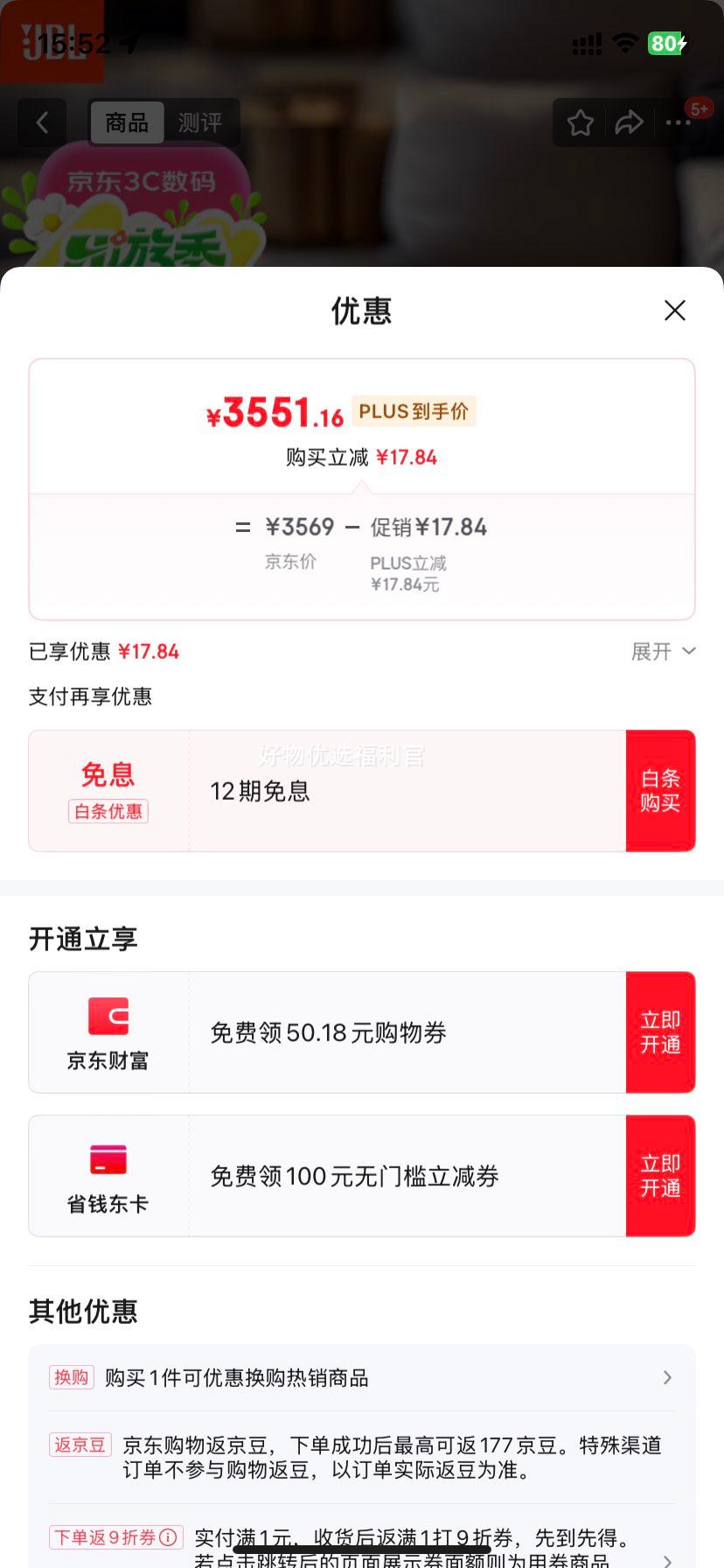Claim the 100元 voucher via 立即开通

(661, 1175)
